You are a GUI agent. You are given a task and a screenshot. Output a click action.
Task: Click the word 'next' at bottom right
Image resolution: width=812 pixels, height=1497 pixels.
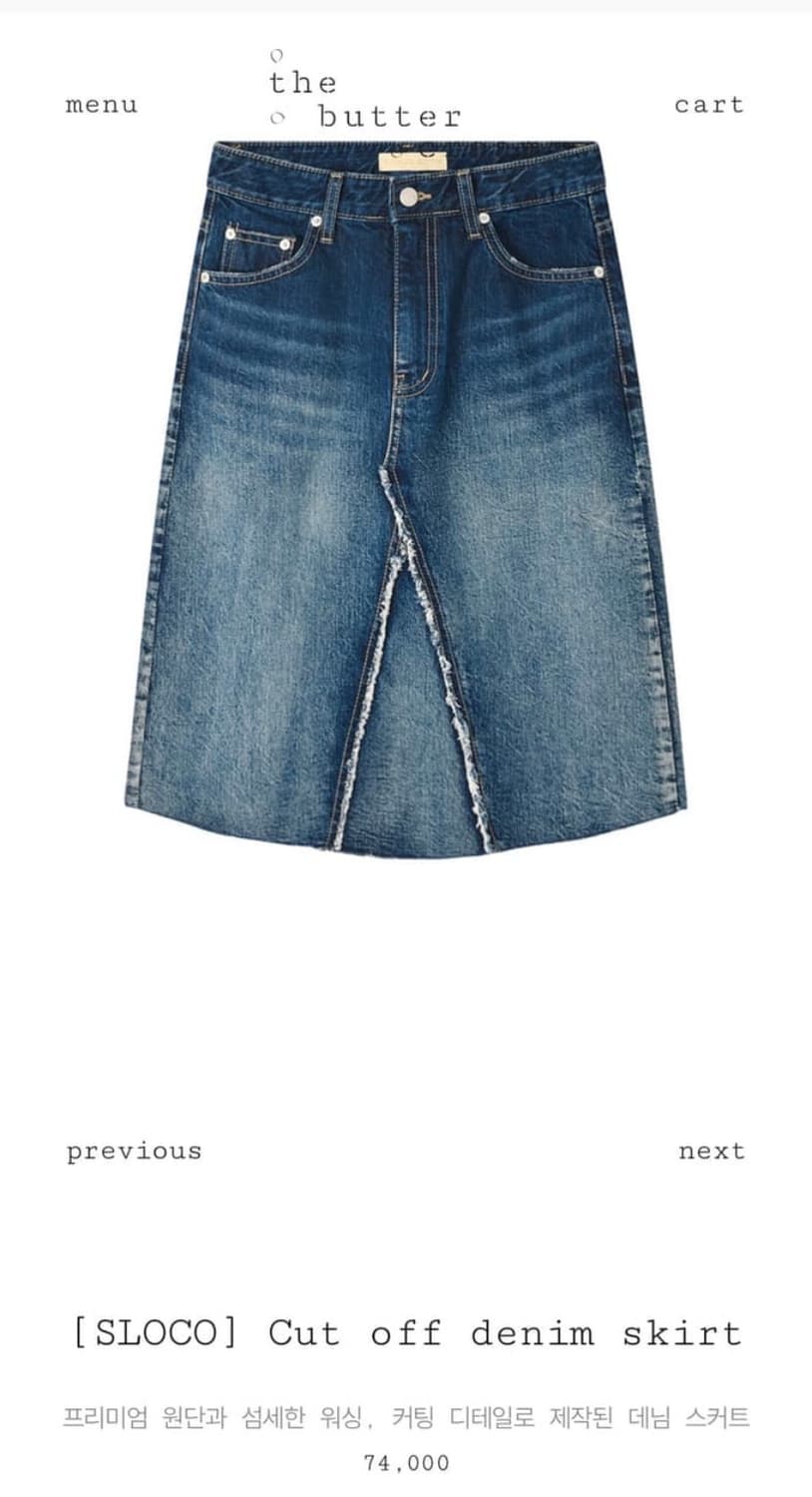pyautogui.click(x=712, y=1150)
